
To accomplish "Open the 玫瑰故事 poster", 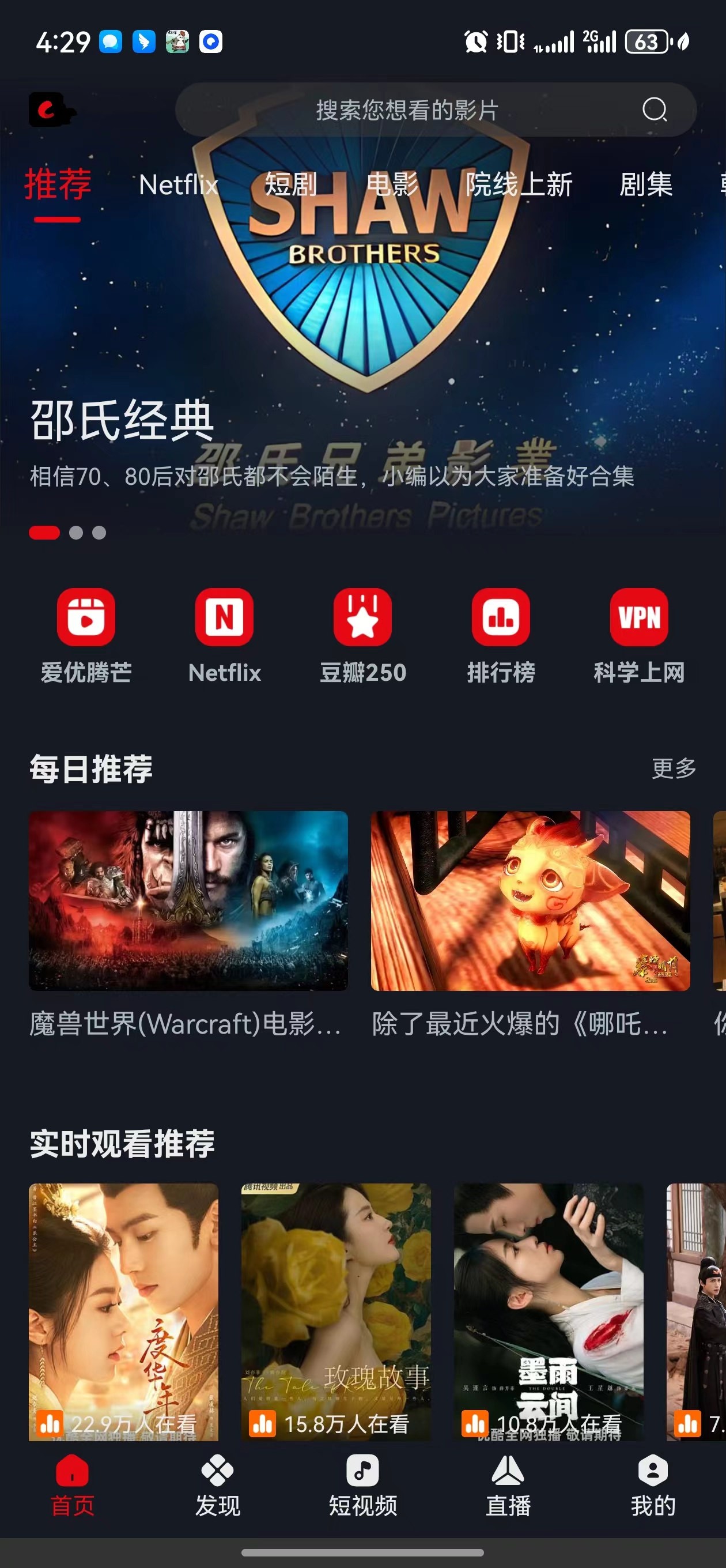I will (x=336, y=1311).
